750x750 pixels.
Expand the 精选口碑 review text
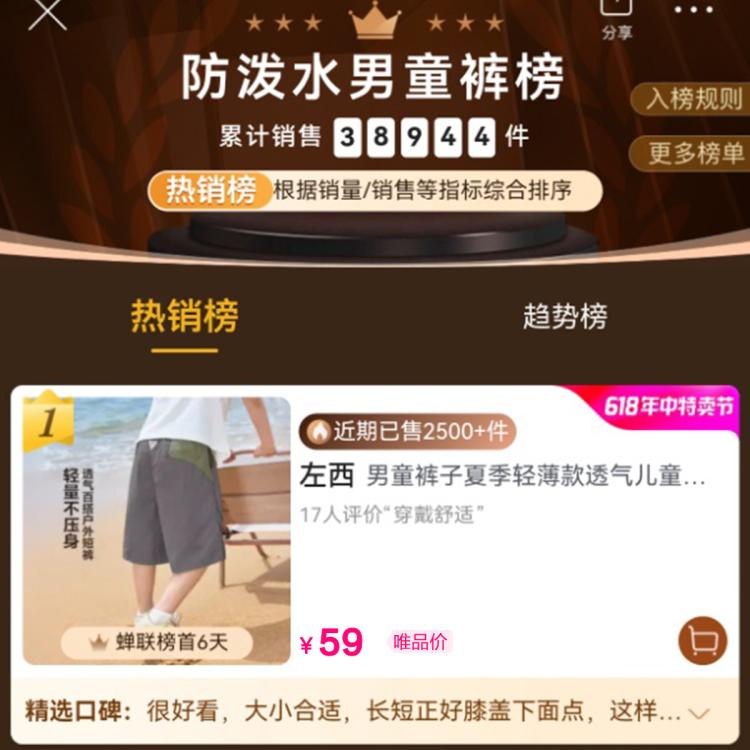[699, 713]
